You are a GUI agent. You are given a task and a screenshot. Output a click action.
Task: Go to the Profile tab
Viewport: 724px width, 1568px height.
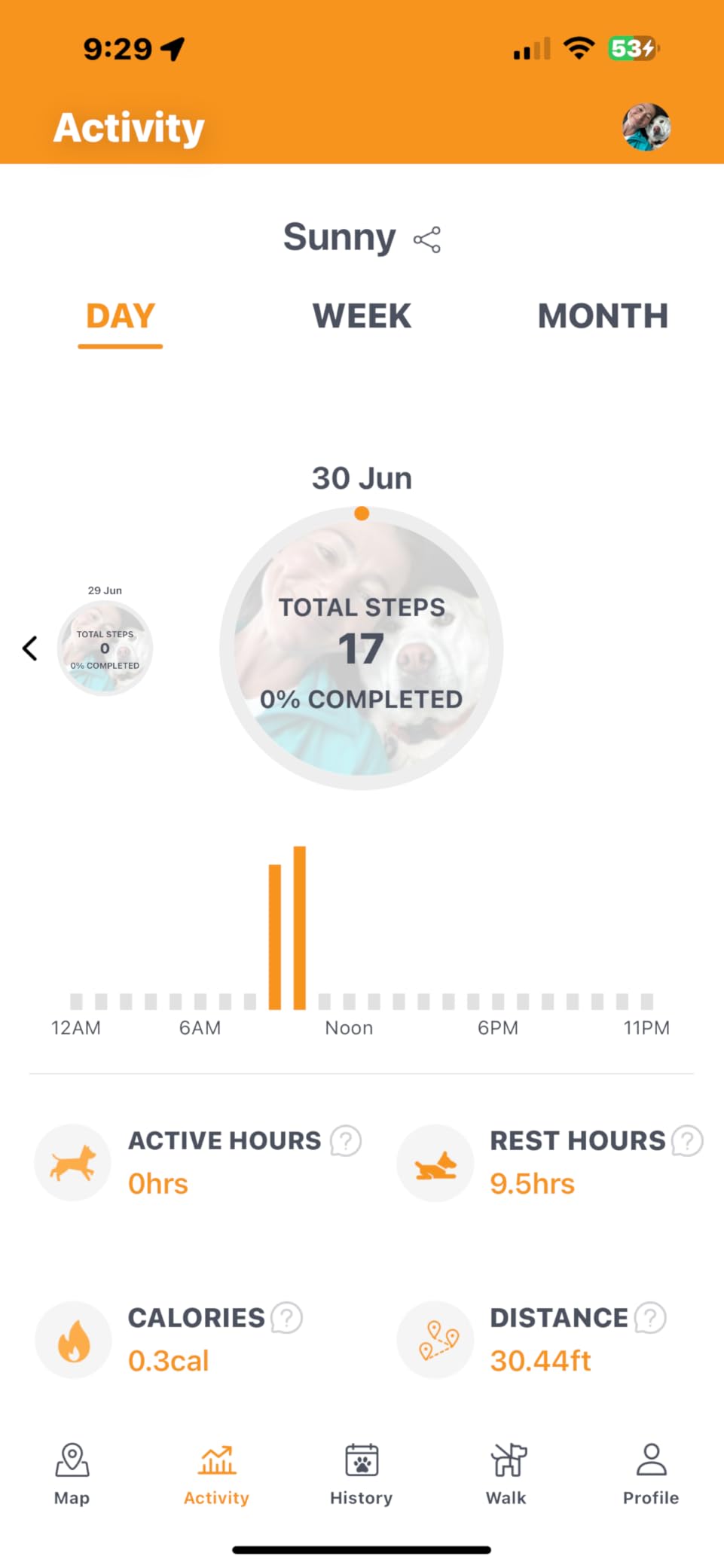[x=651, y=1474]
